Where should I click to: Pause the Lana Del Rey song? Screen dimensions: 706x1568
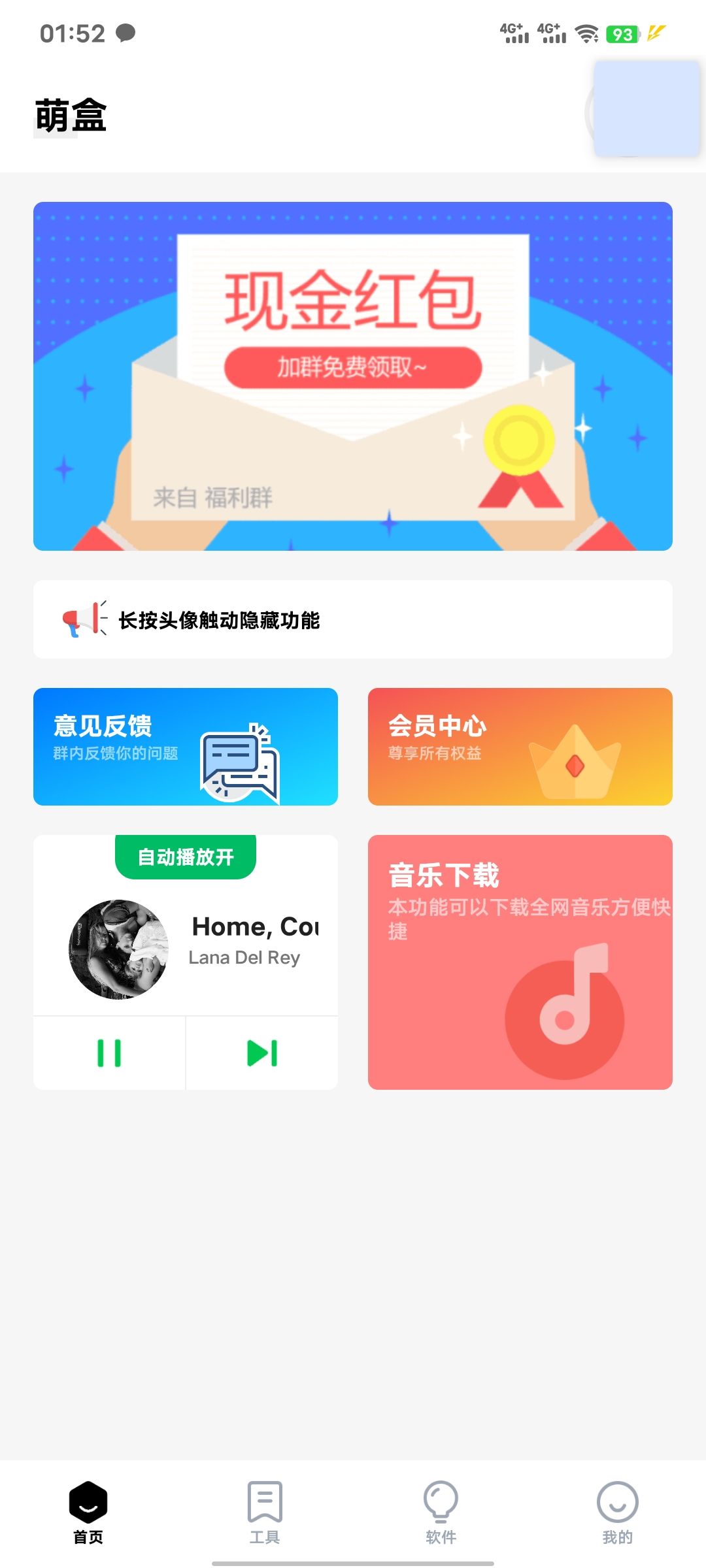tap(109, 1053)
